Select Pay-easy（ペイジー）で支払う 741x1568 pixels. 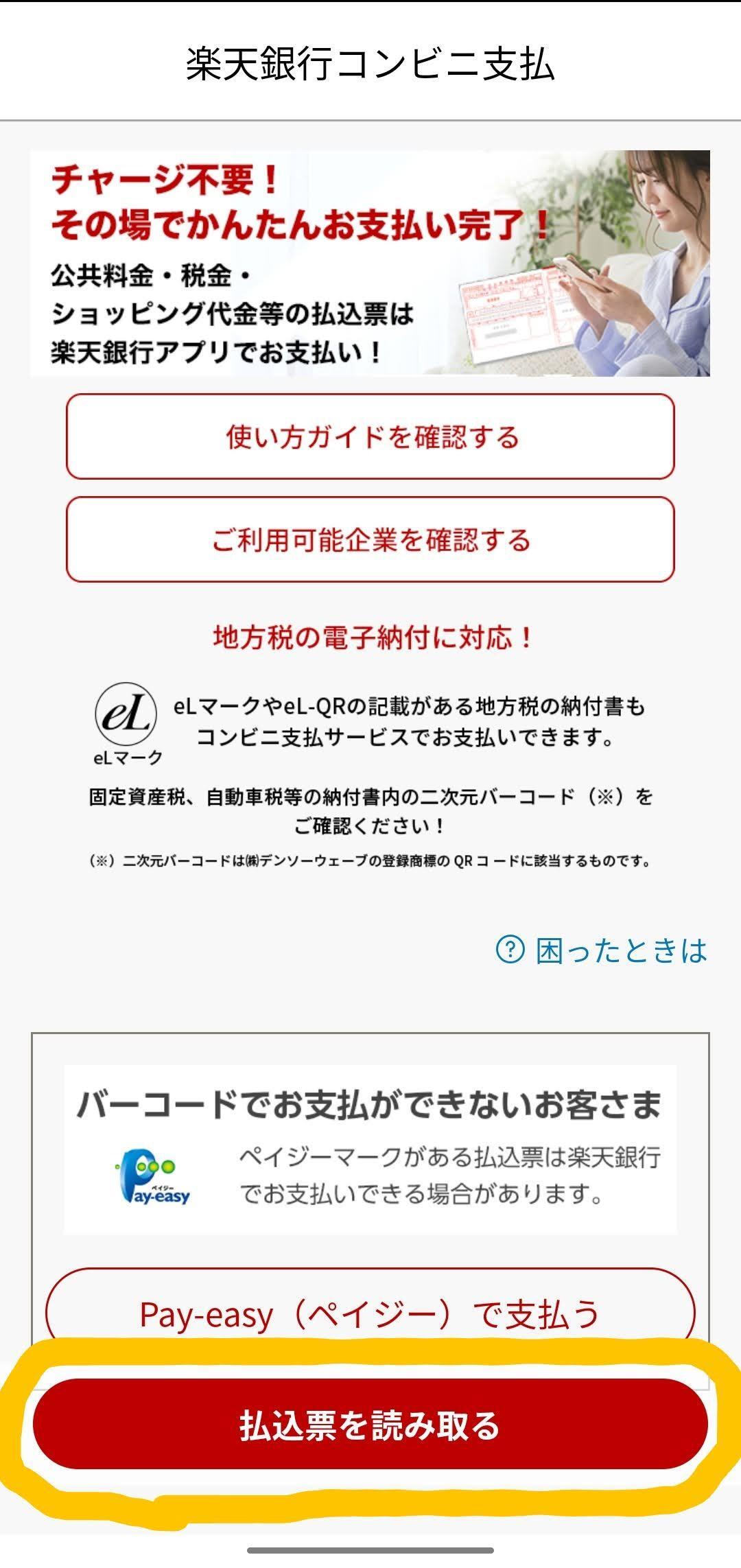tap(370, 1314)
